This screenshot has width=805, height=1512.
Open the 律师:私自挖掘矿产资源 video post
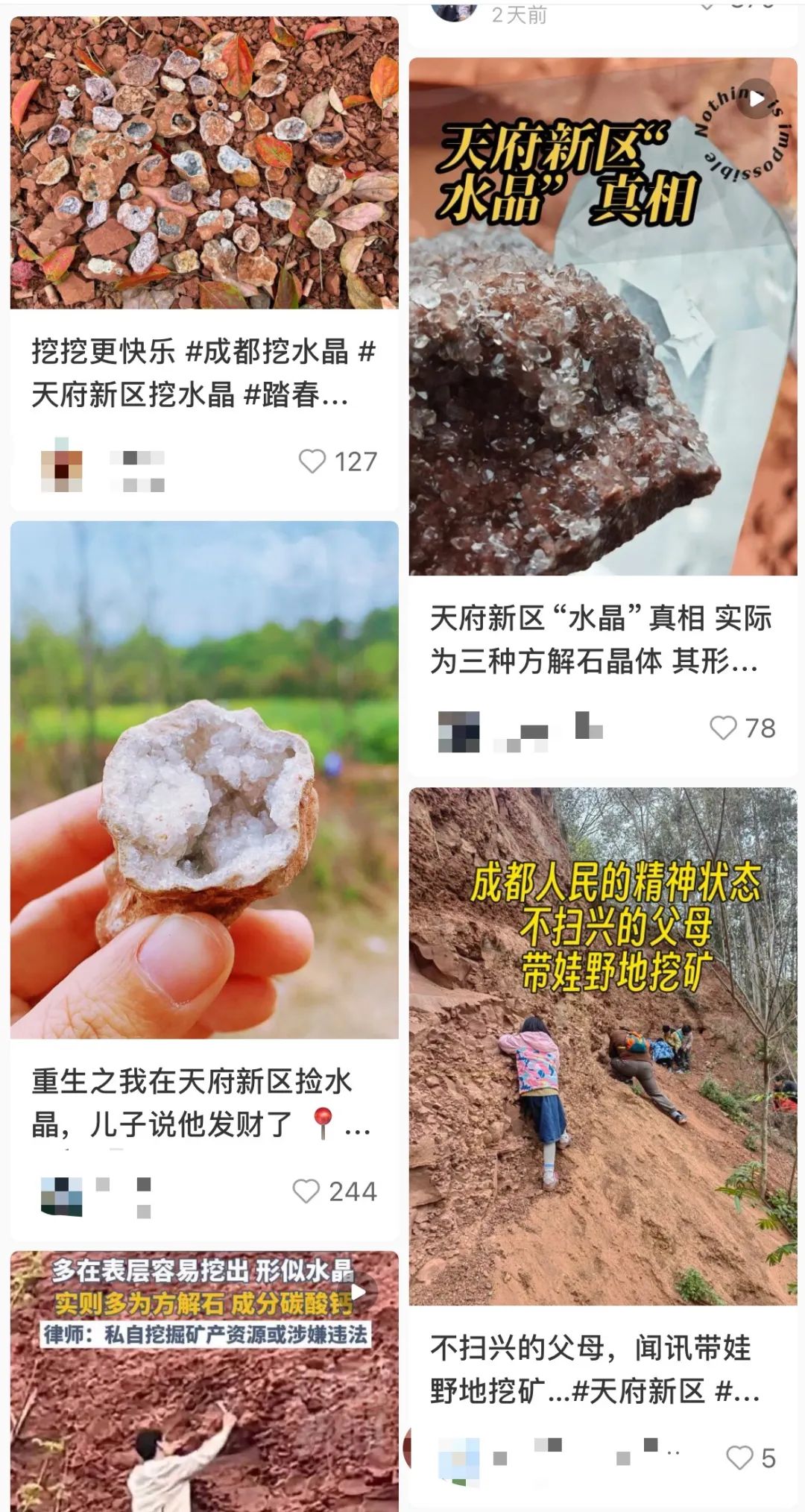tap(204, 1381)
